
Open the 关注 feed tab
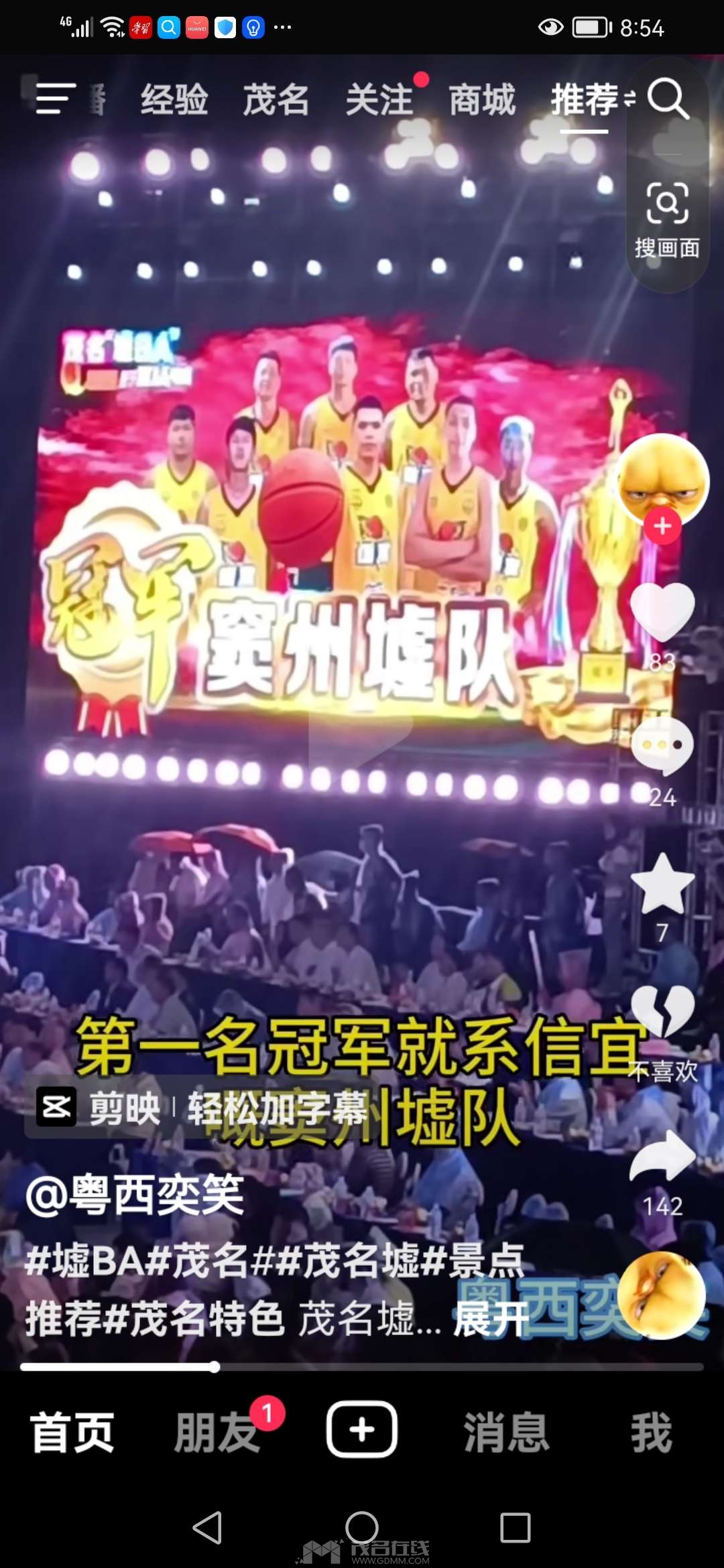(x=379, y=101)
